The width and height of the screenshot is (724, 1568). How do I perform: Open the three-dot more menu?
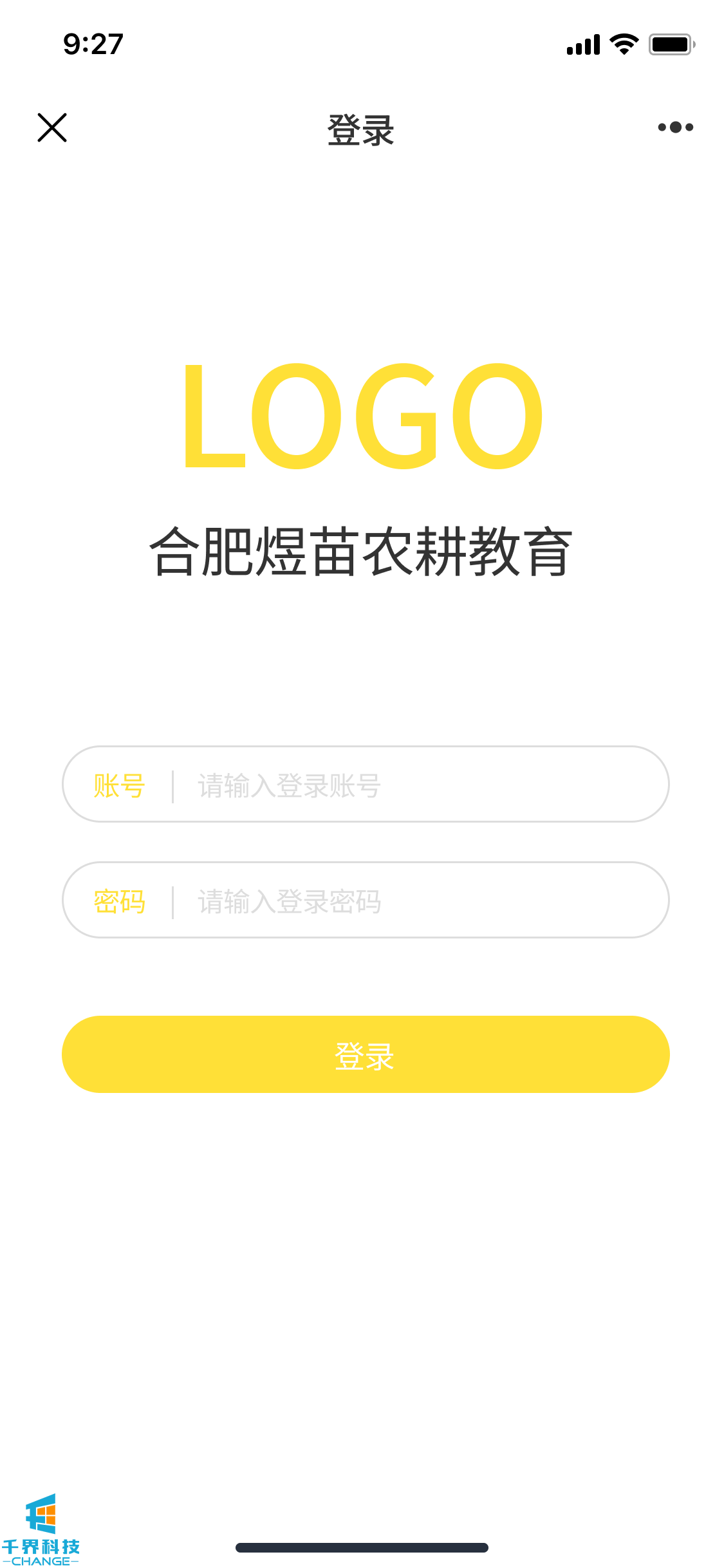(675, 127)
